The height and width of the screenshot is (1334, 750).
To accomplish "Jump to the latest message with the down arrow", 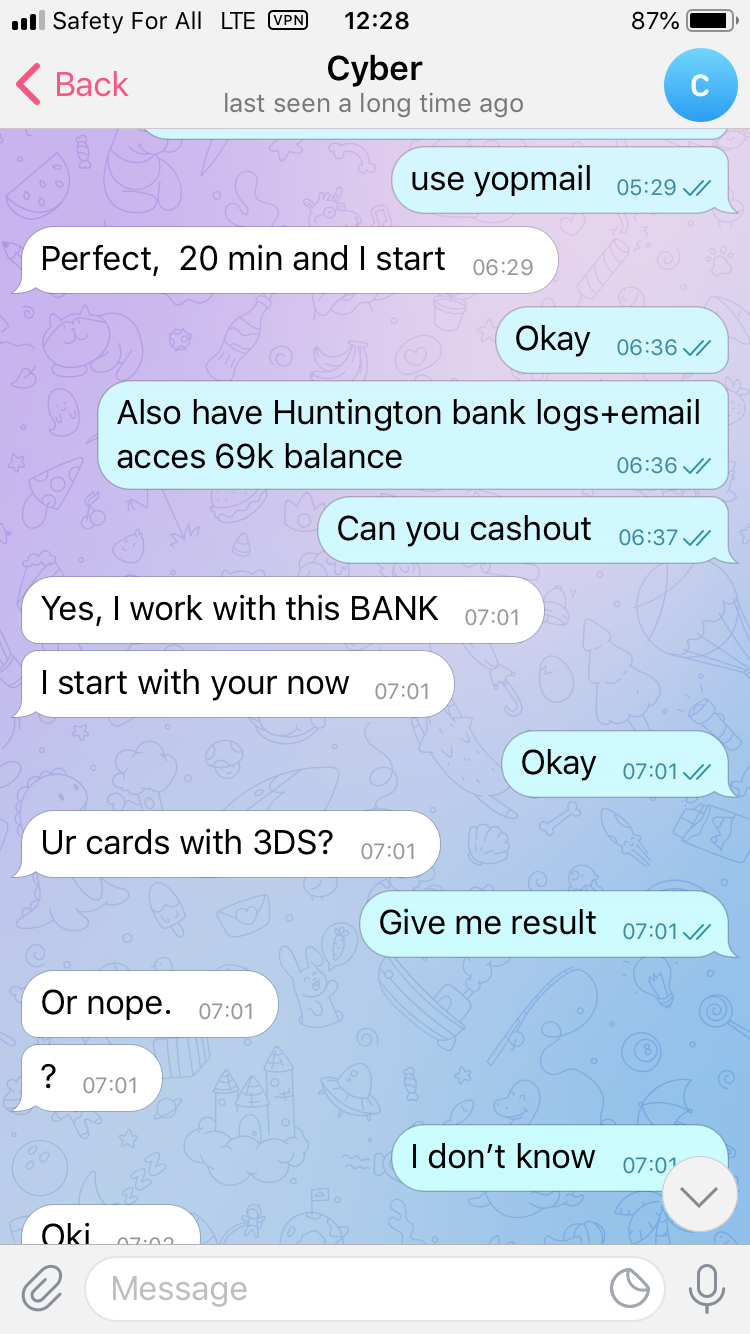I will (699, 1195).
